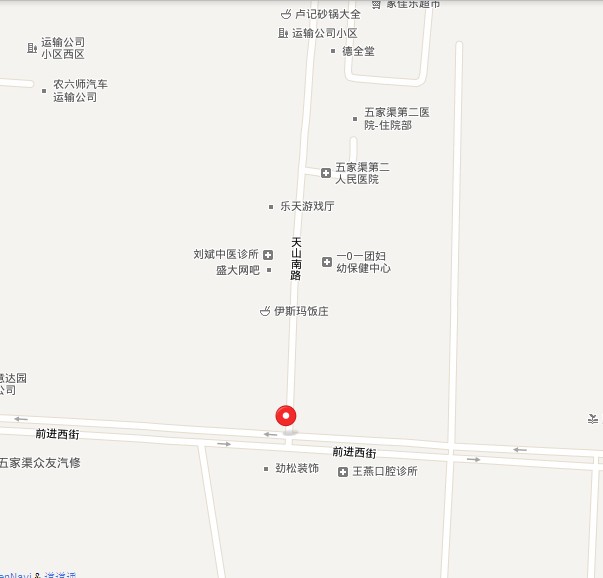Select 一0一团妇幼保健中心 point of interest
Image resolution: width=603 pixels, height=578 pixels.
(x=327, y=262)
